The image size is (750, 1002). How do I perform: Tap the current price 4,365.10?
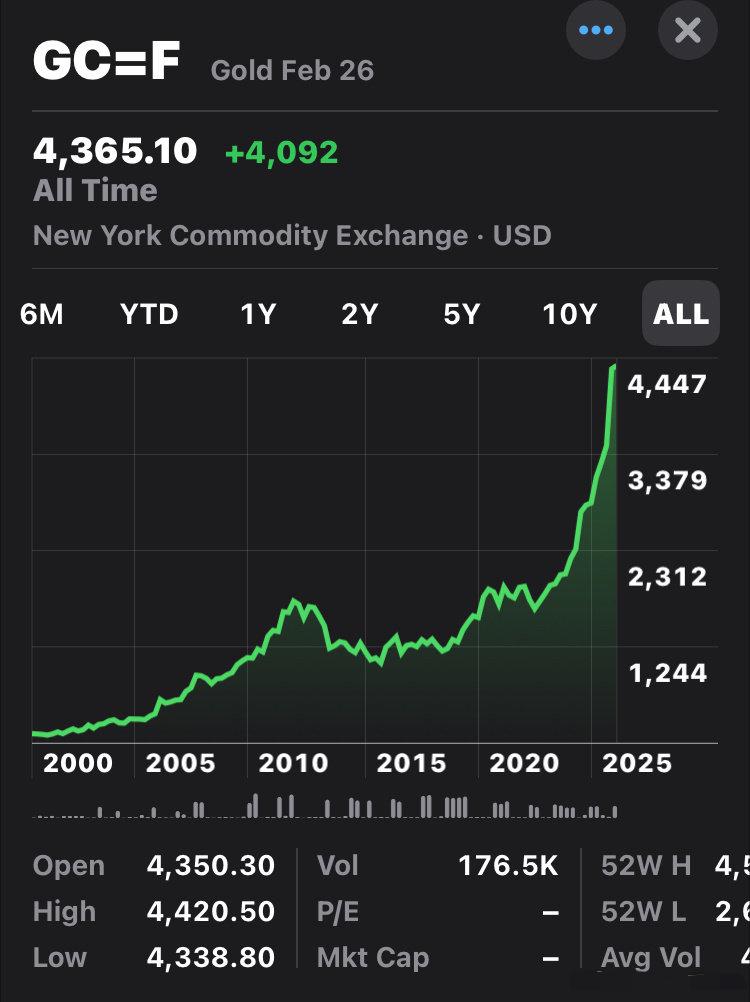pyautogui.click(x=115, y=150)
